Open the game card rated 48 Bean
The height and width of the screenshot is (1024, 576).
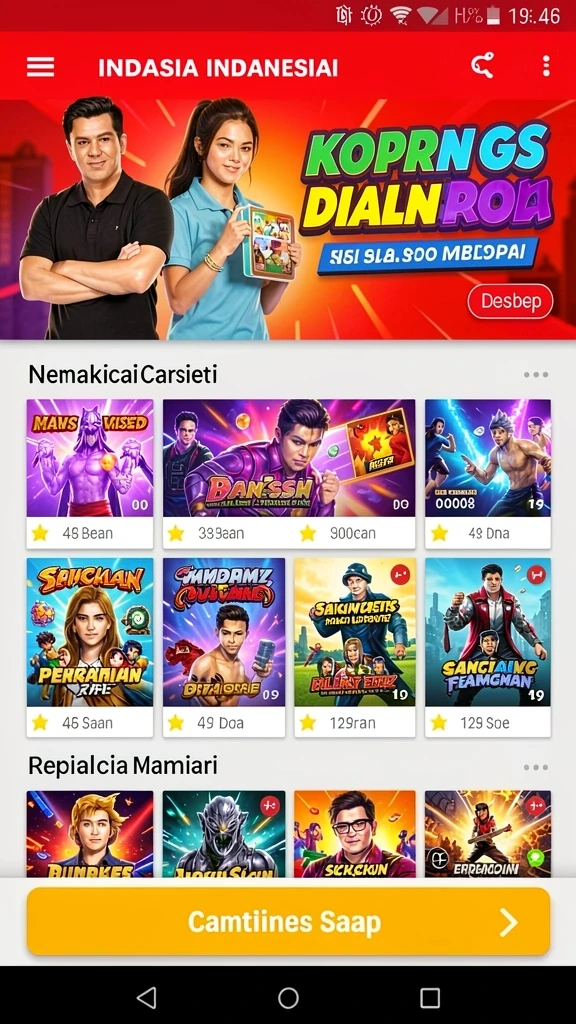[x=90, y=473]
